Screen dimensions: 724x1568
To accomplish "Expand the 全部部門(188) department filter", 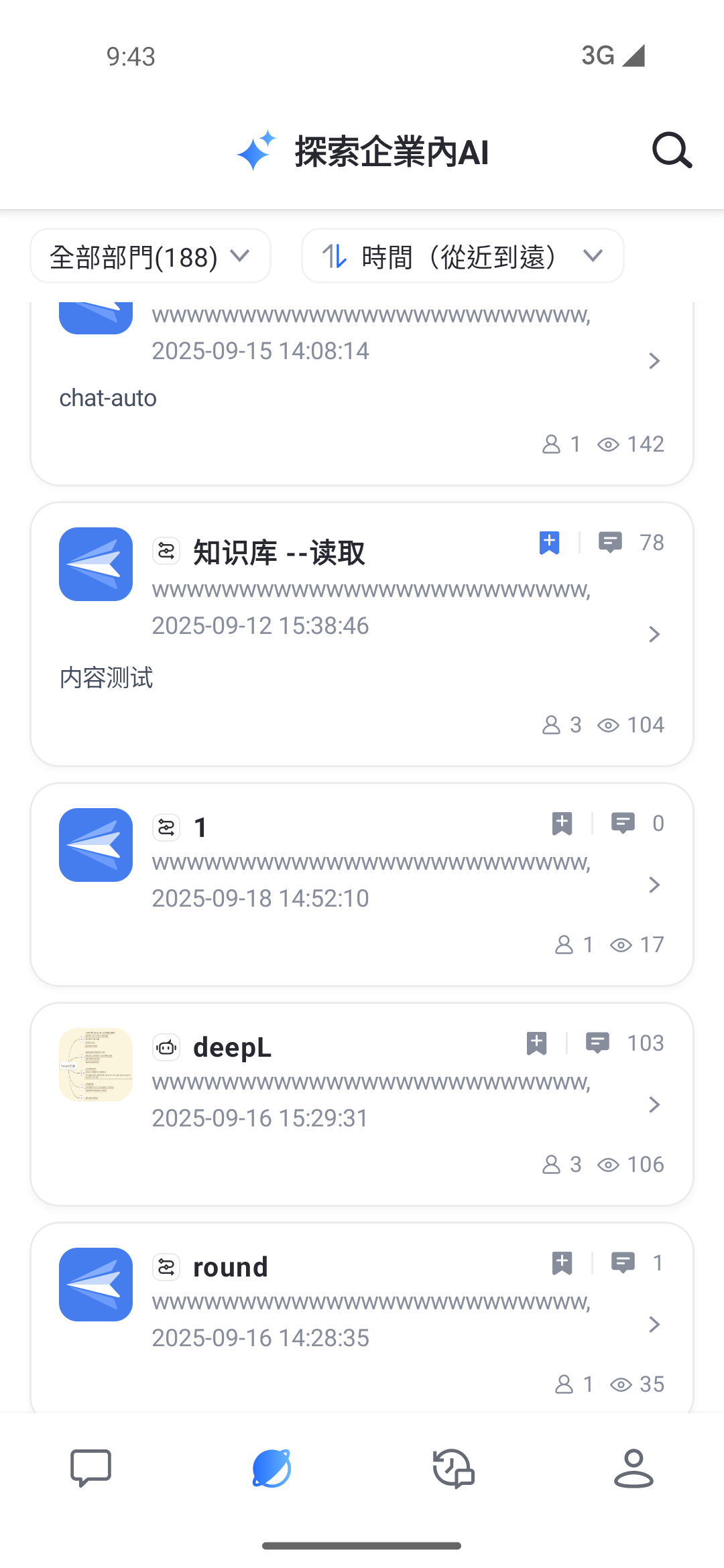I will point(150,256).
